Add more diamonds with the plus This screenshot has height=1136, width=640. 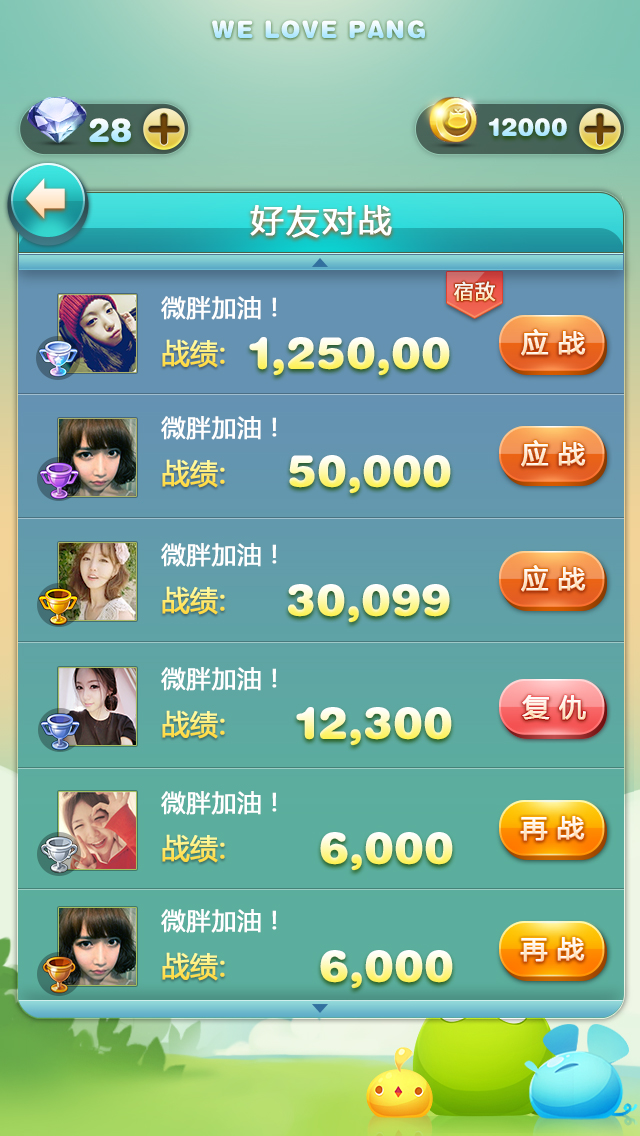tap(163, 130)
